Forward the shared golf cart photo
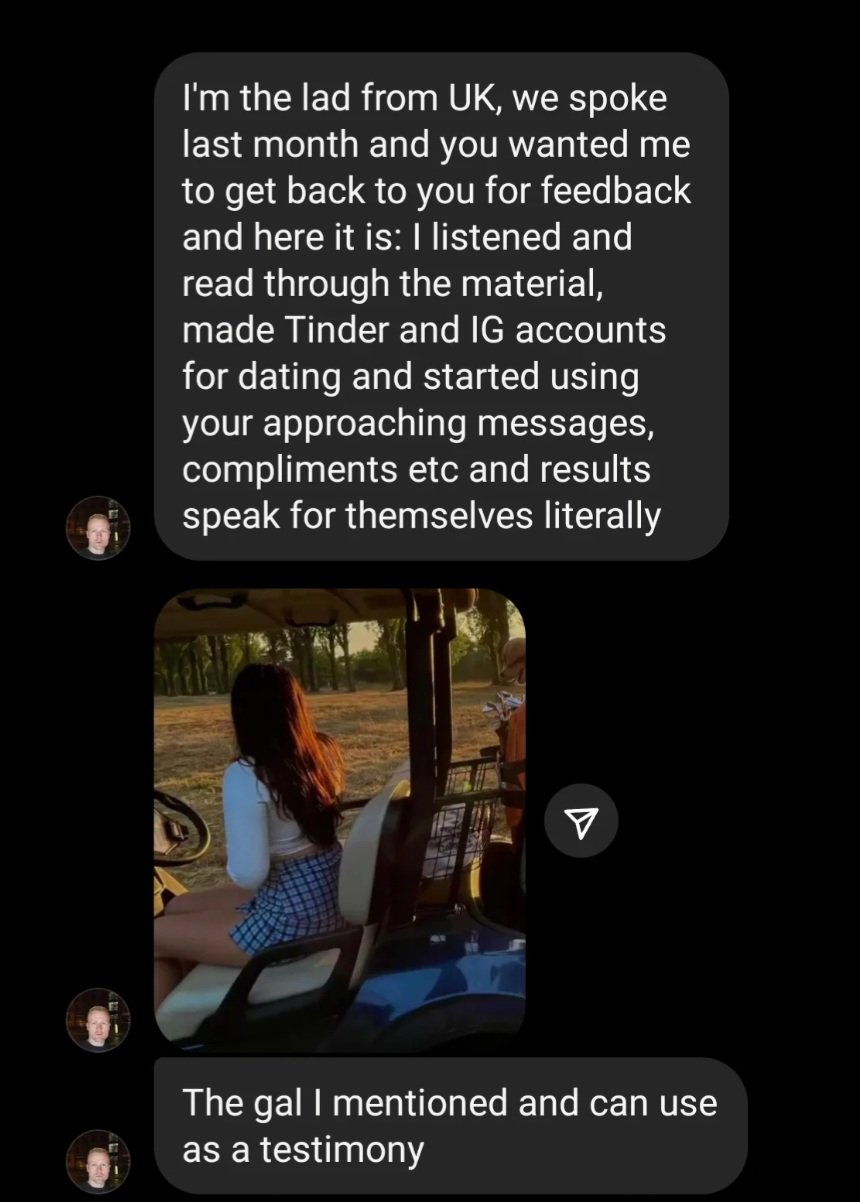This screenshot has height=1202, width=860. (581, 821)
